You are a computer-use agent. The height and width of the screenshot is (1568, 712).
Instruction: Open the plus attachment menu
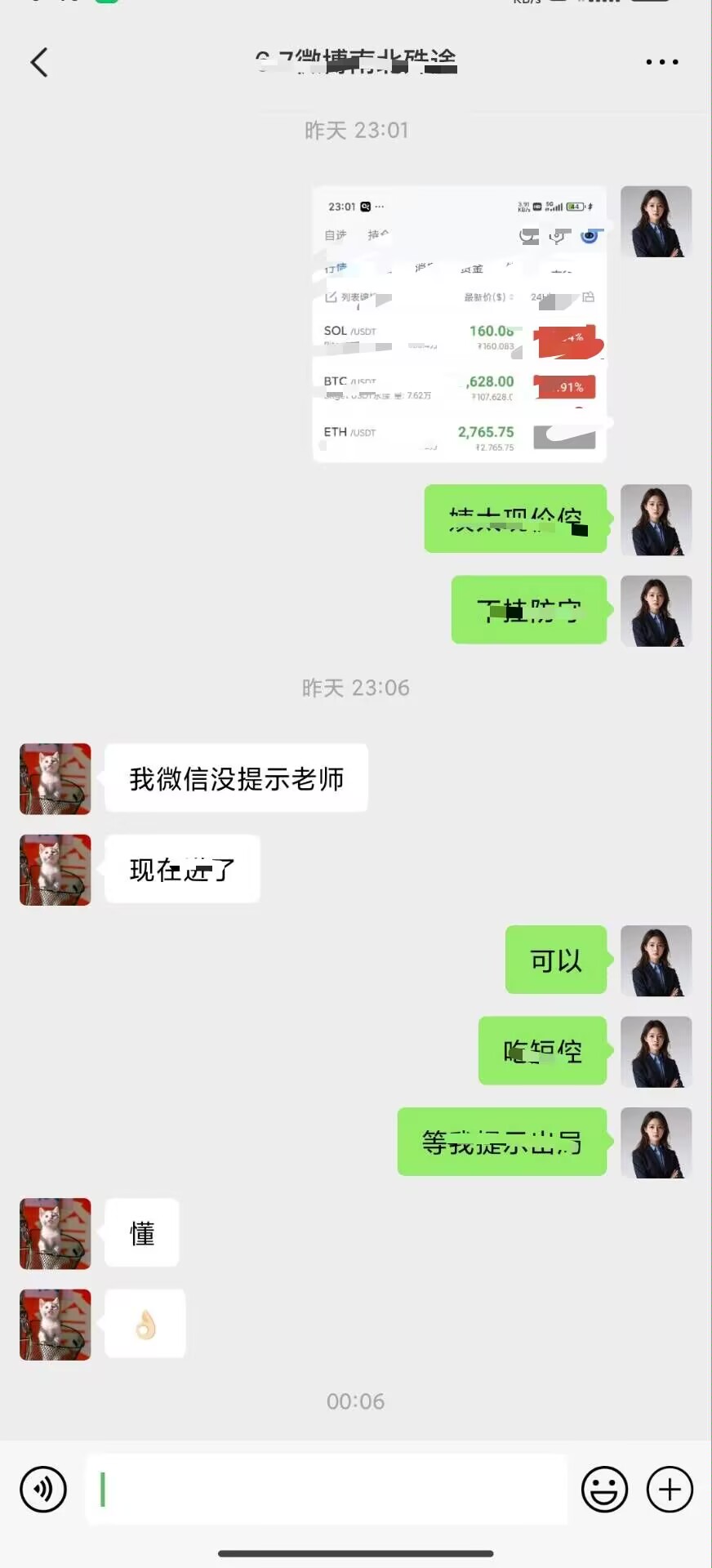pos(670,1489)
